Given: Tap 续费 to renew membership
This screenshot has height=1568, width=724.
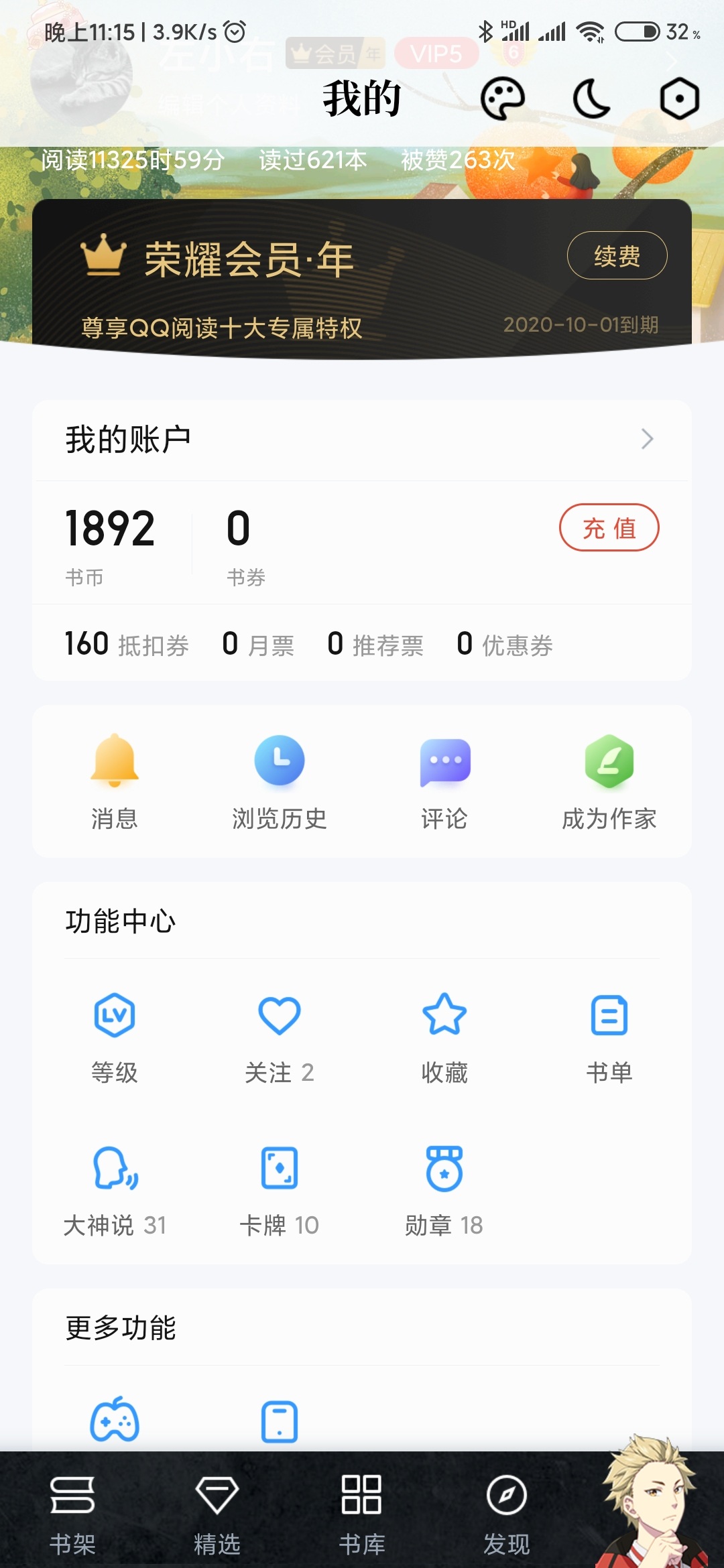Looking at the screenshot, I should [x=617, y=255].
